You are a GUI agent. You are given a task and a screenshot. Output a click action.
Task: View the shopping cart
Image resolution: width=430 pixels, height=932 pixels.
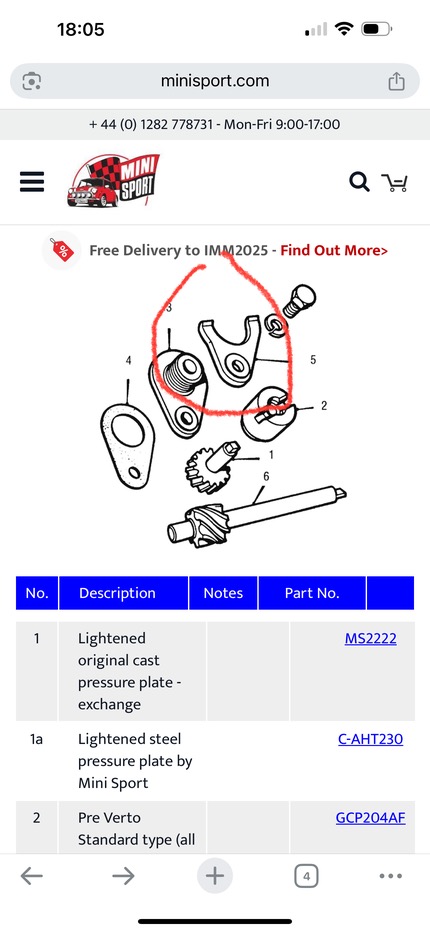394,182
